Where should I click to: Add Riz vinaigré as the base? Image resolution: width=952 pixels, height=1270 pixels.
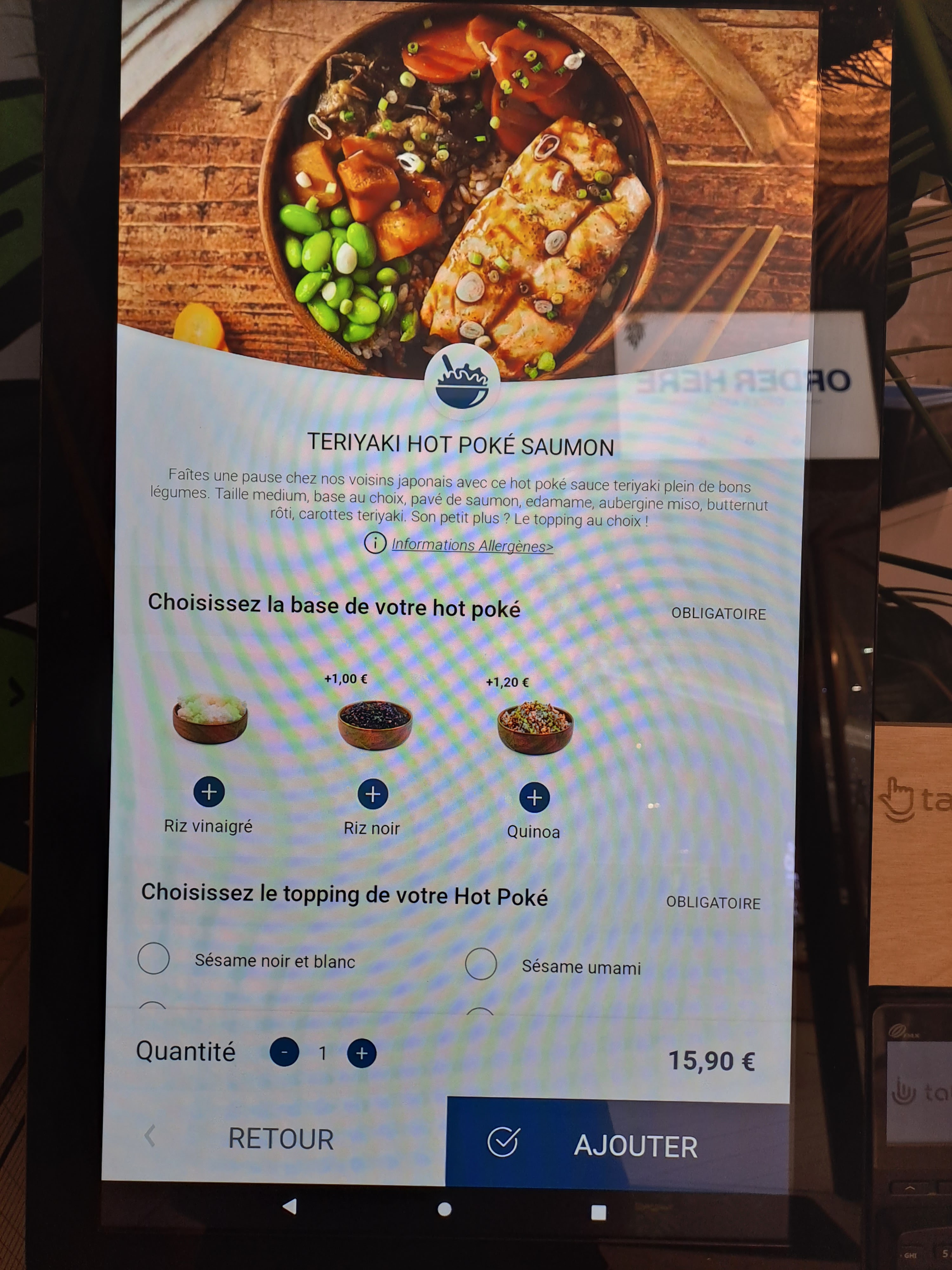click(x=209, y=792)
